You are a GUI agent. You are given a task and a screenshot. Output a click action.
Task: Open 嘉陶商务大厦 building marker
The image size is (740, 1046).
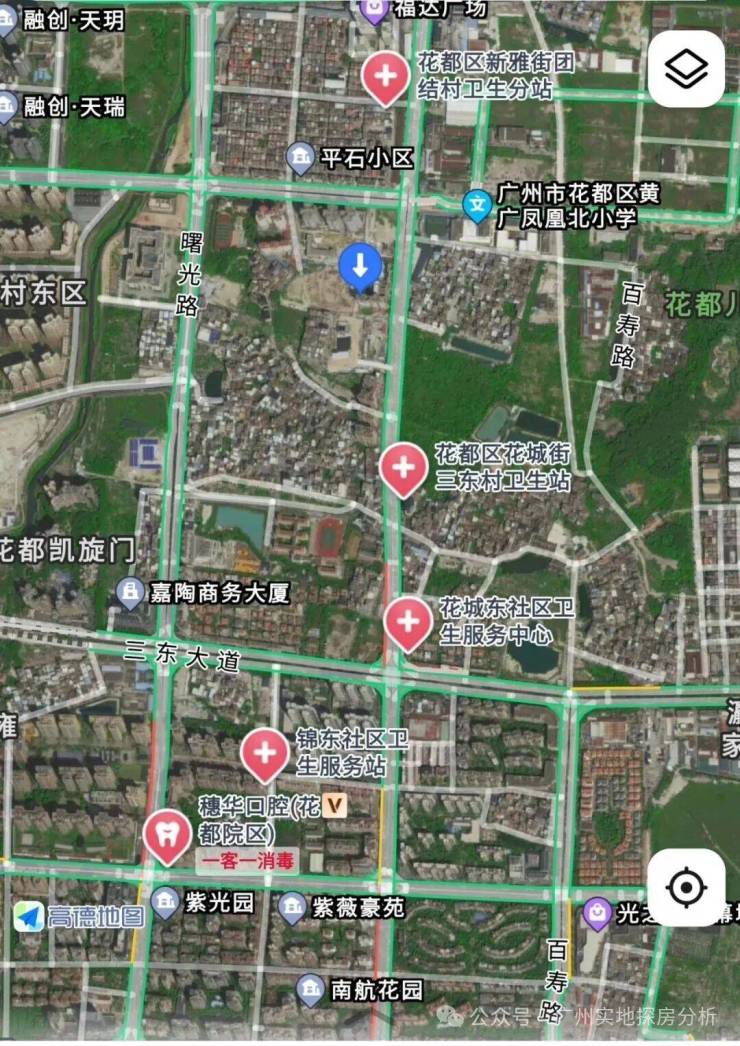tap(130, 592)
